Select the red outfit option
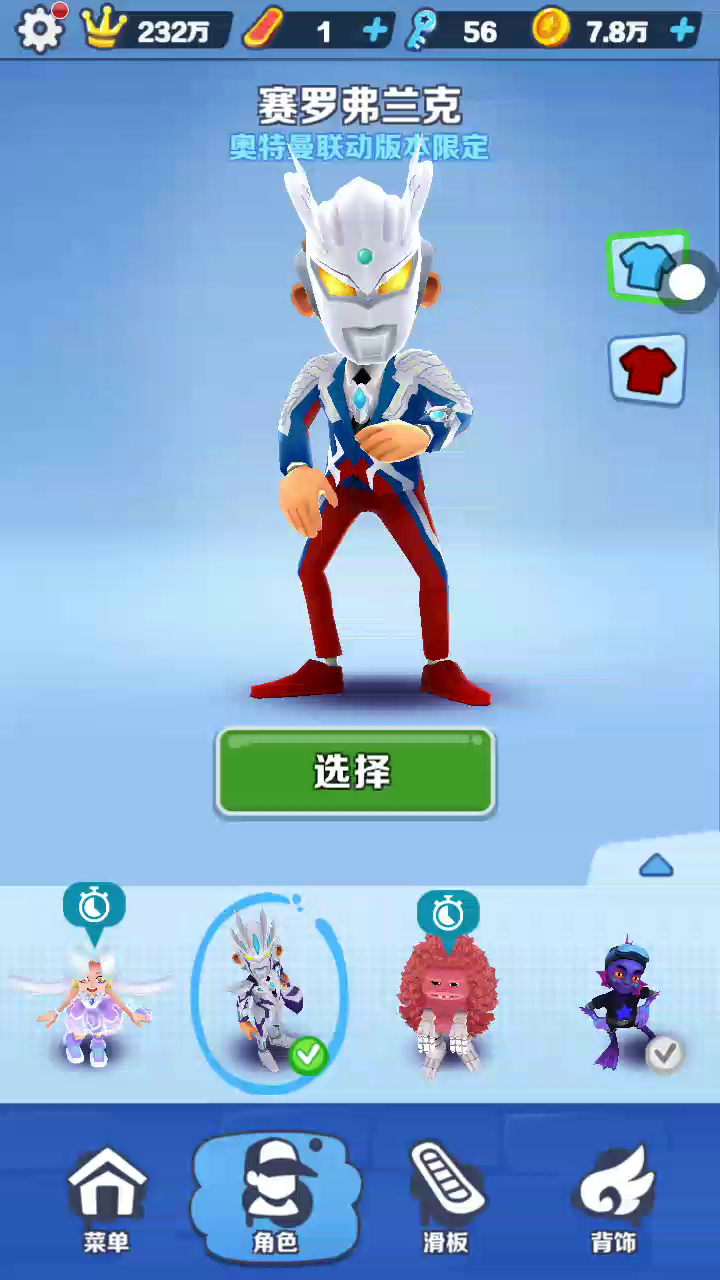 point(647,371)
